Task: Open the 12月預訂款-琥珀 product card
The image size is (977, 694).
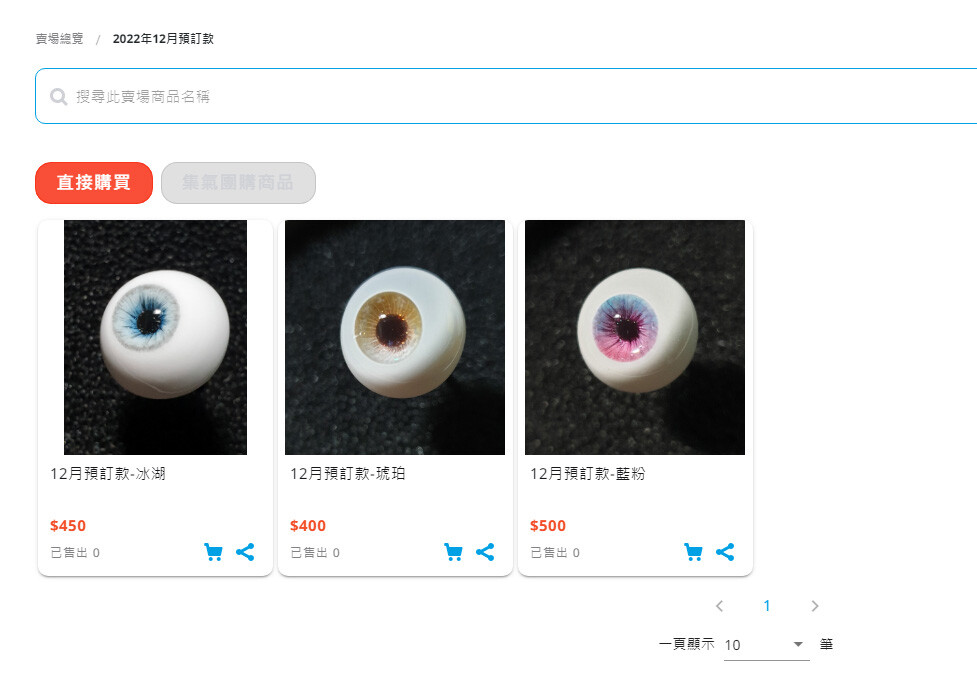Action: tap(395, 338)
